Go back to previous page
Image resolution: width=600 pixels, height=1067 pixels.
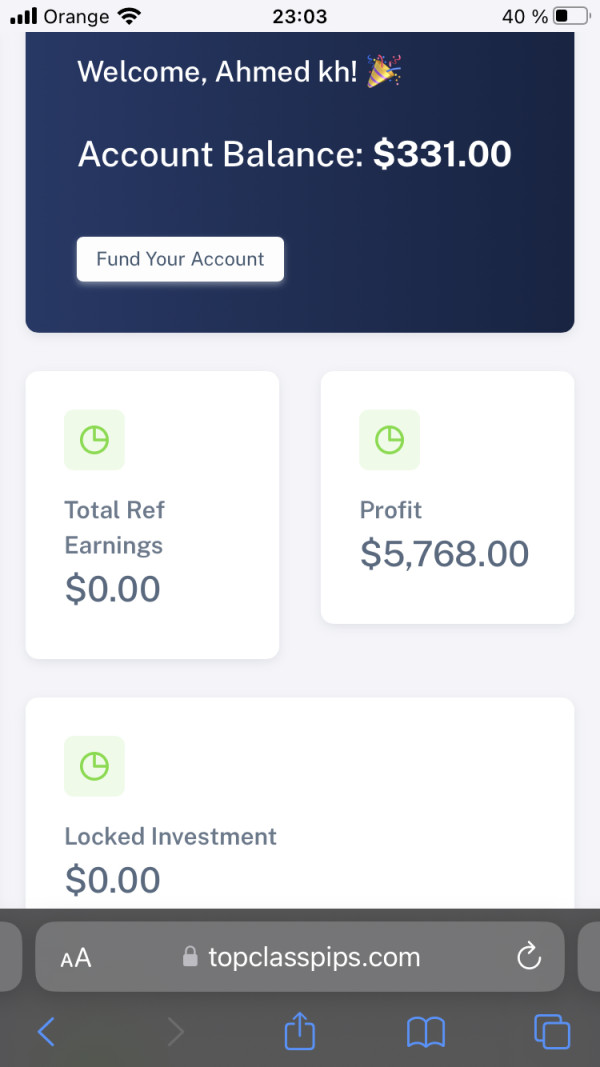46,1032
